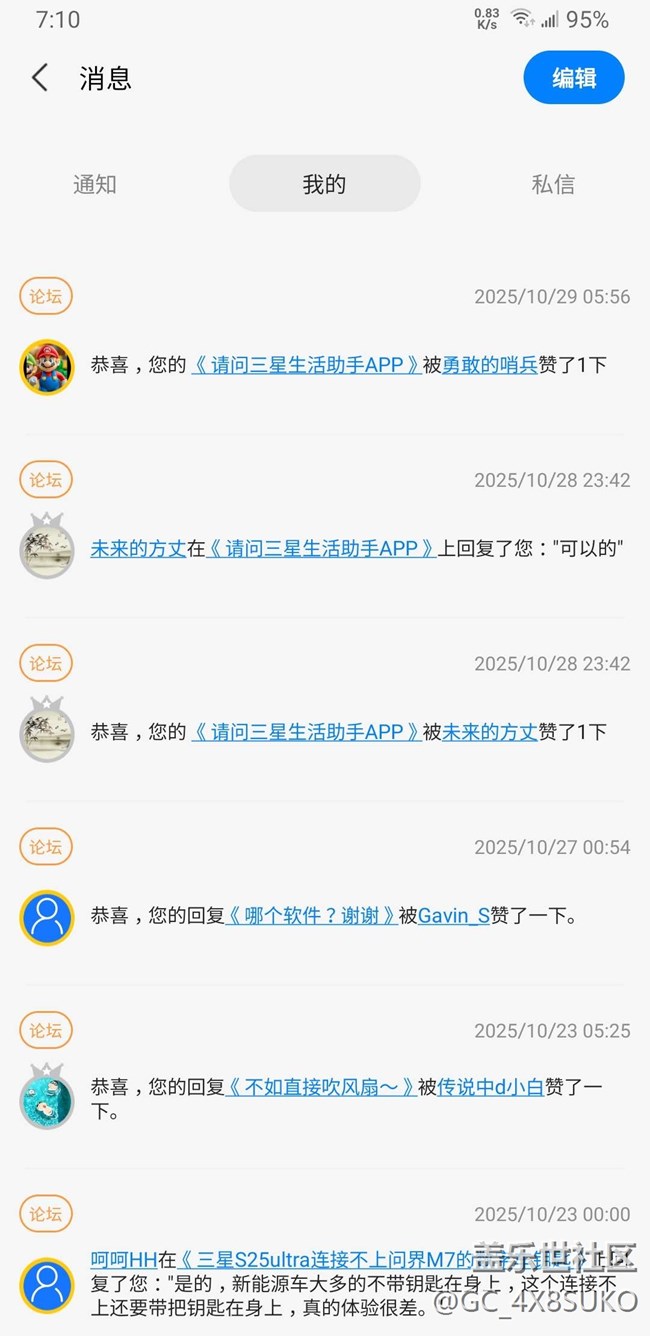Open 未来的方丈 link in the reply message

pos(138,548)
